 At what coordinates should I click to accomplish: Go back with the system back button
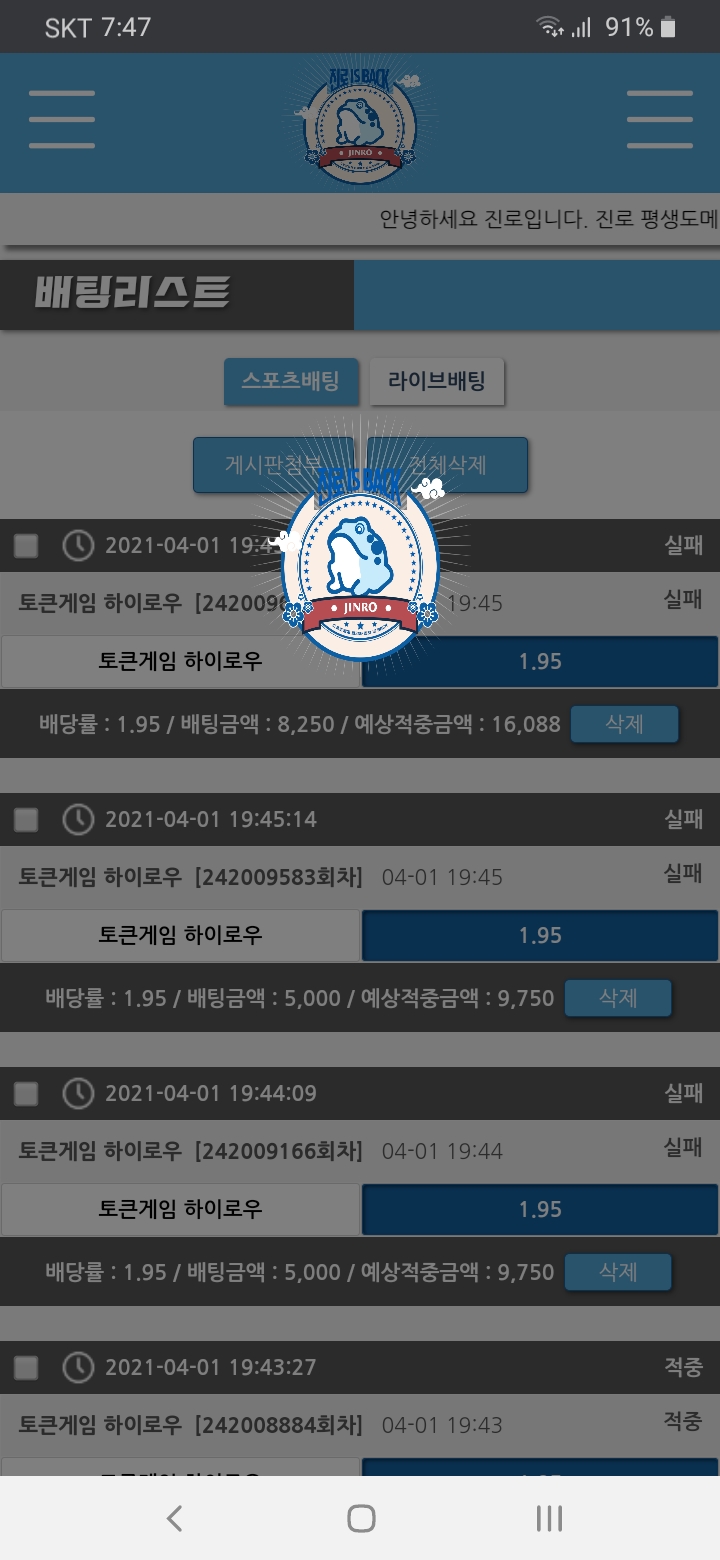[174, 1518]
